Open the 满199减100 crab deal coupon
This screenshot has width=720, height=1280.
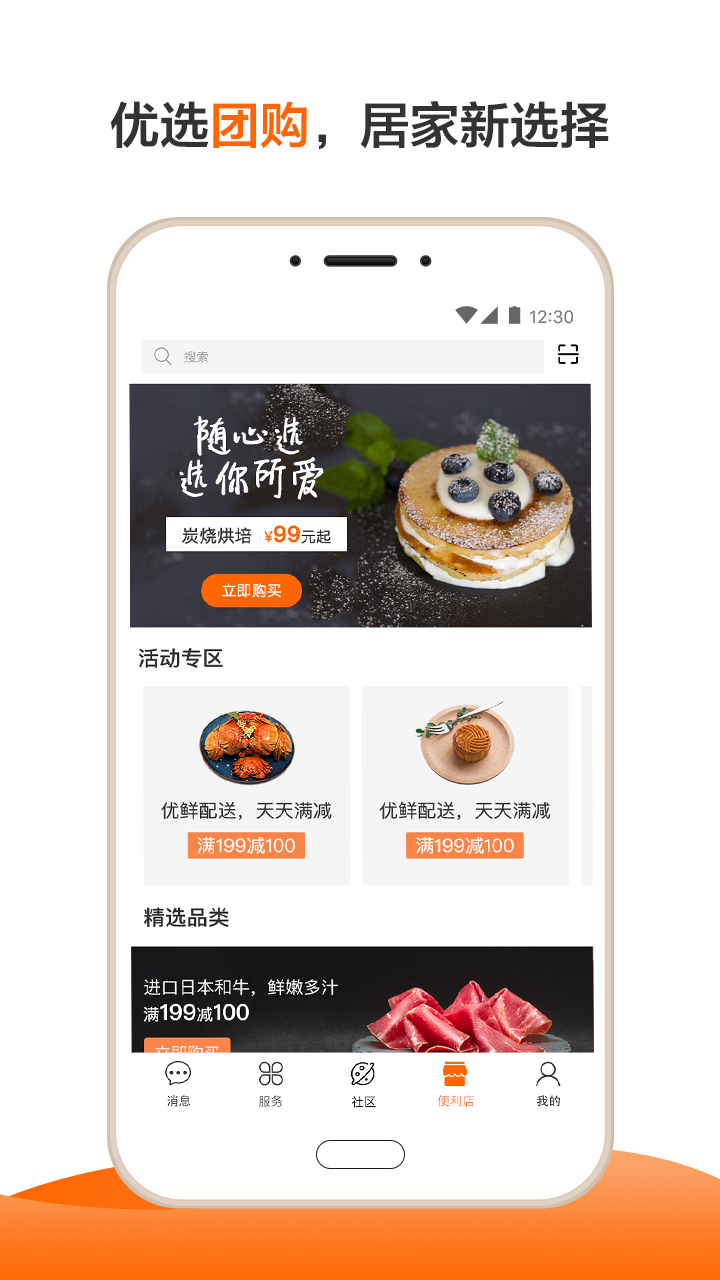(x=246, y=846)
